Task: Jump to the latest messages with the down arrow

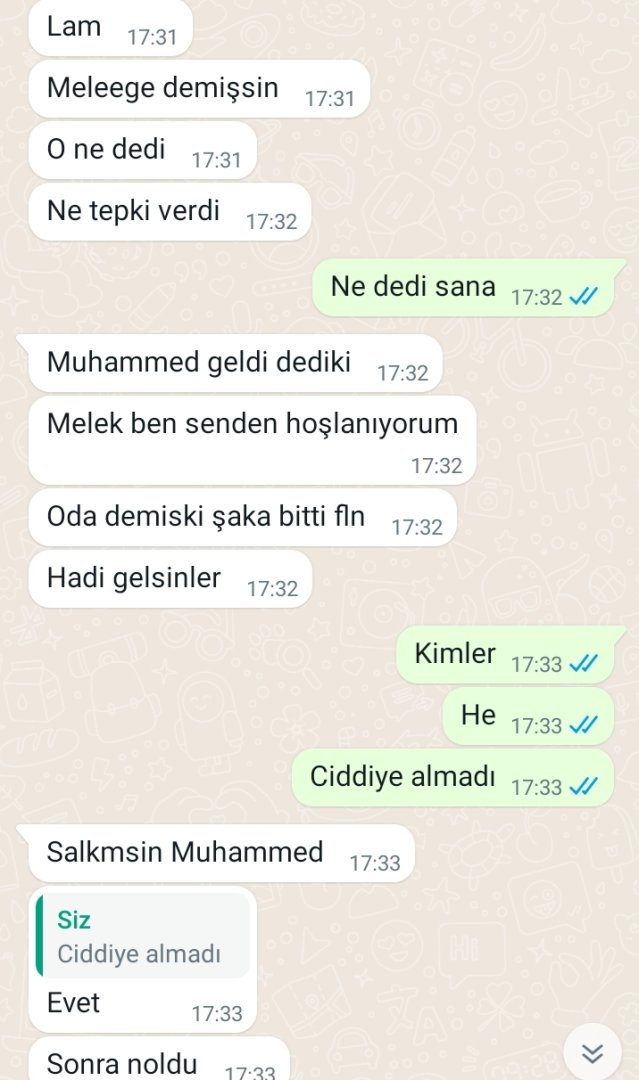Action: (x=592, y=1052)
